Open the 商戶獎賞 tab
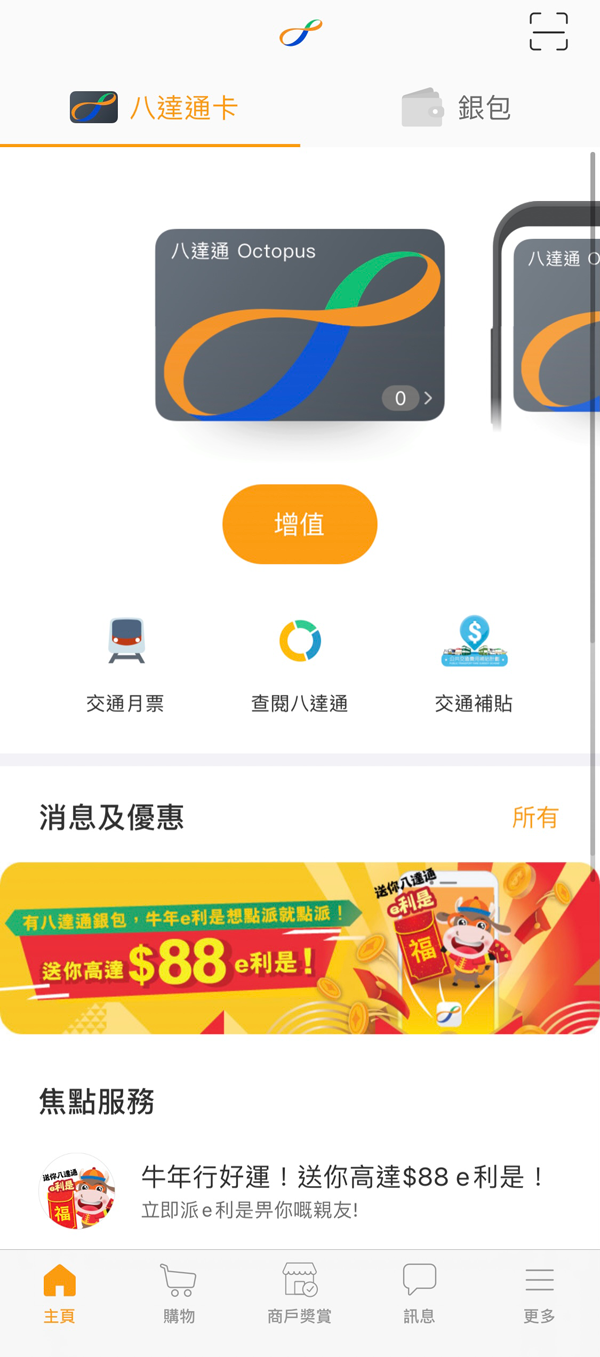600x1357 pixels. (299, 1293)
